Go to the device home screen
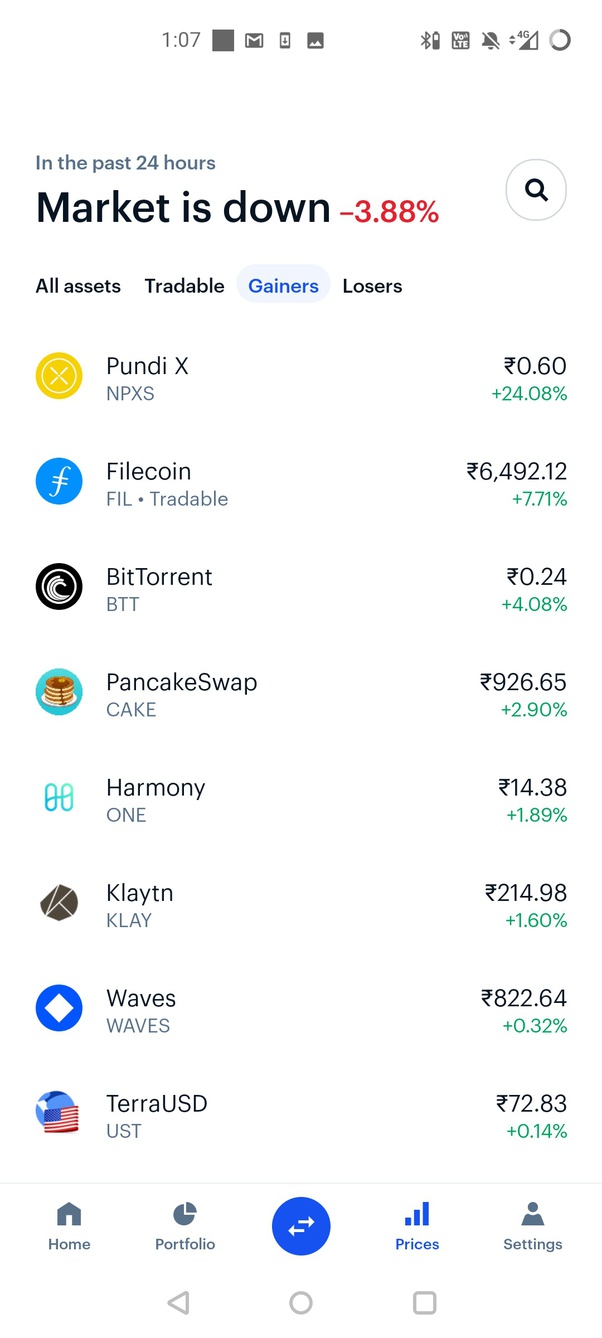 (301, 1302)
